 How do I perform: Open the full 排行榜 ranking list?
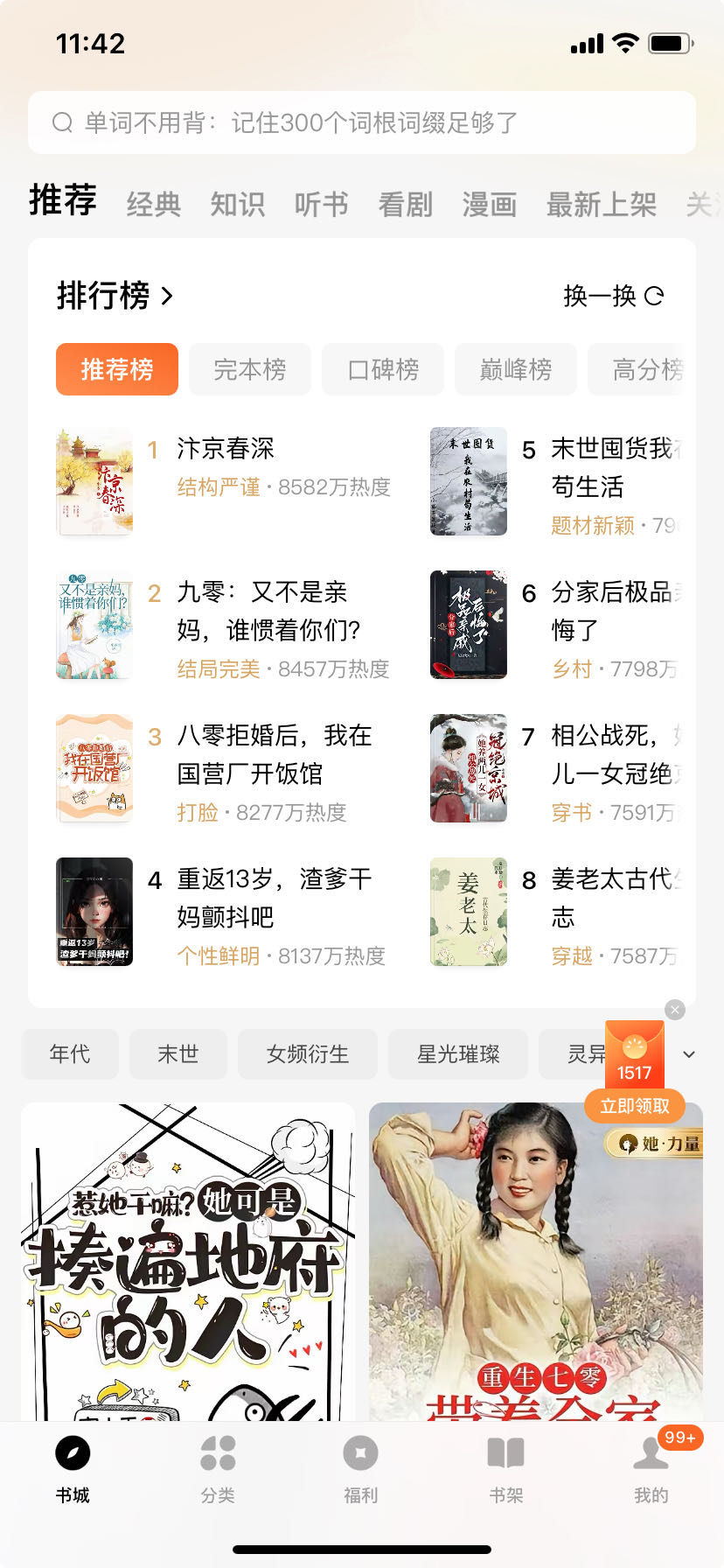click(115, 296)
